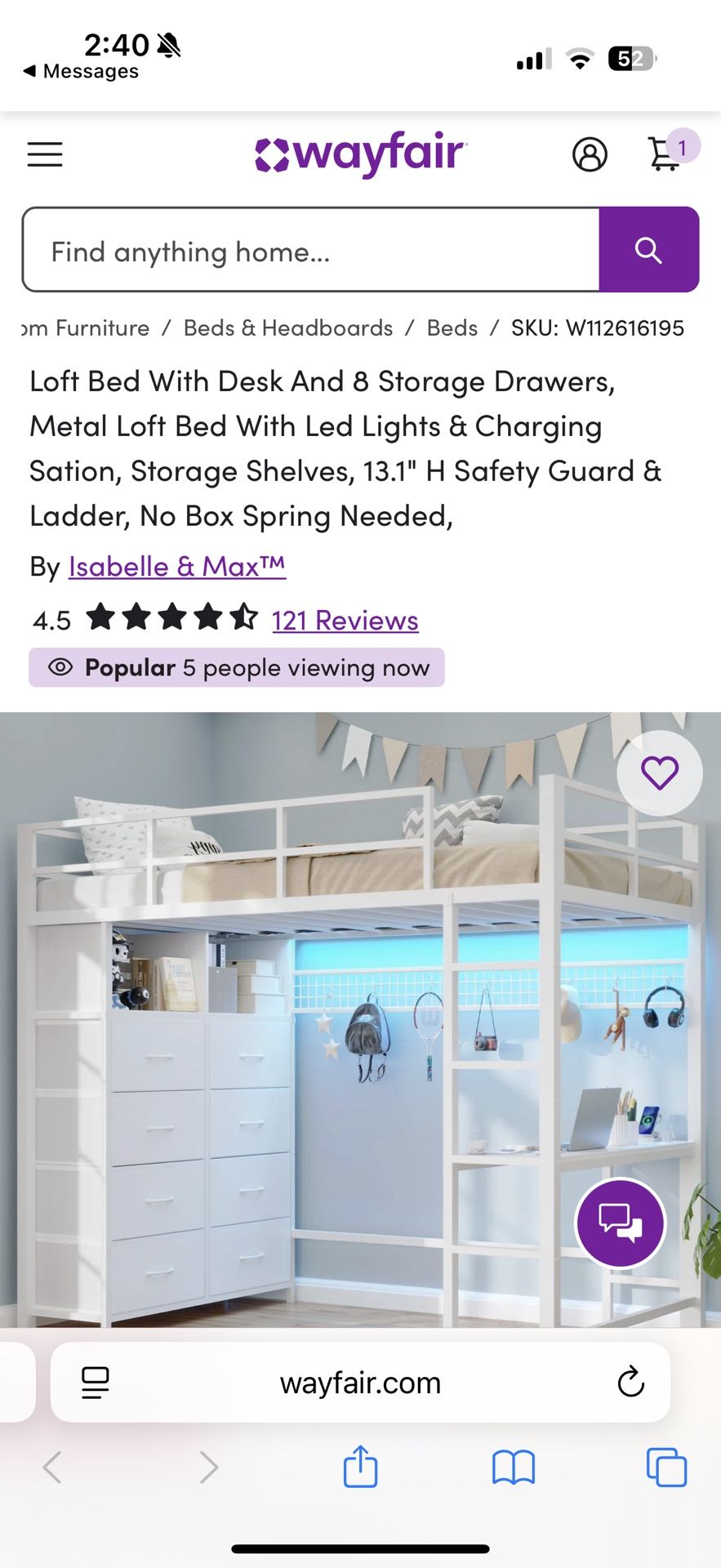Select the Beds breadcrumb category
This screenshot has width=721, height=1568.
451,327
